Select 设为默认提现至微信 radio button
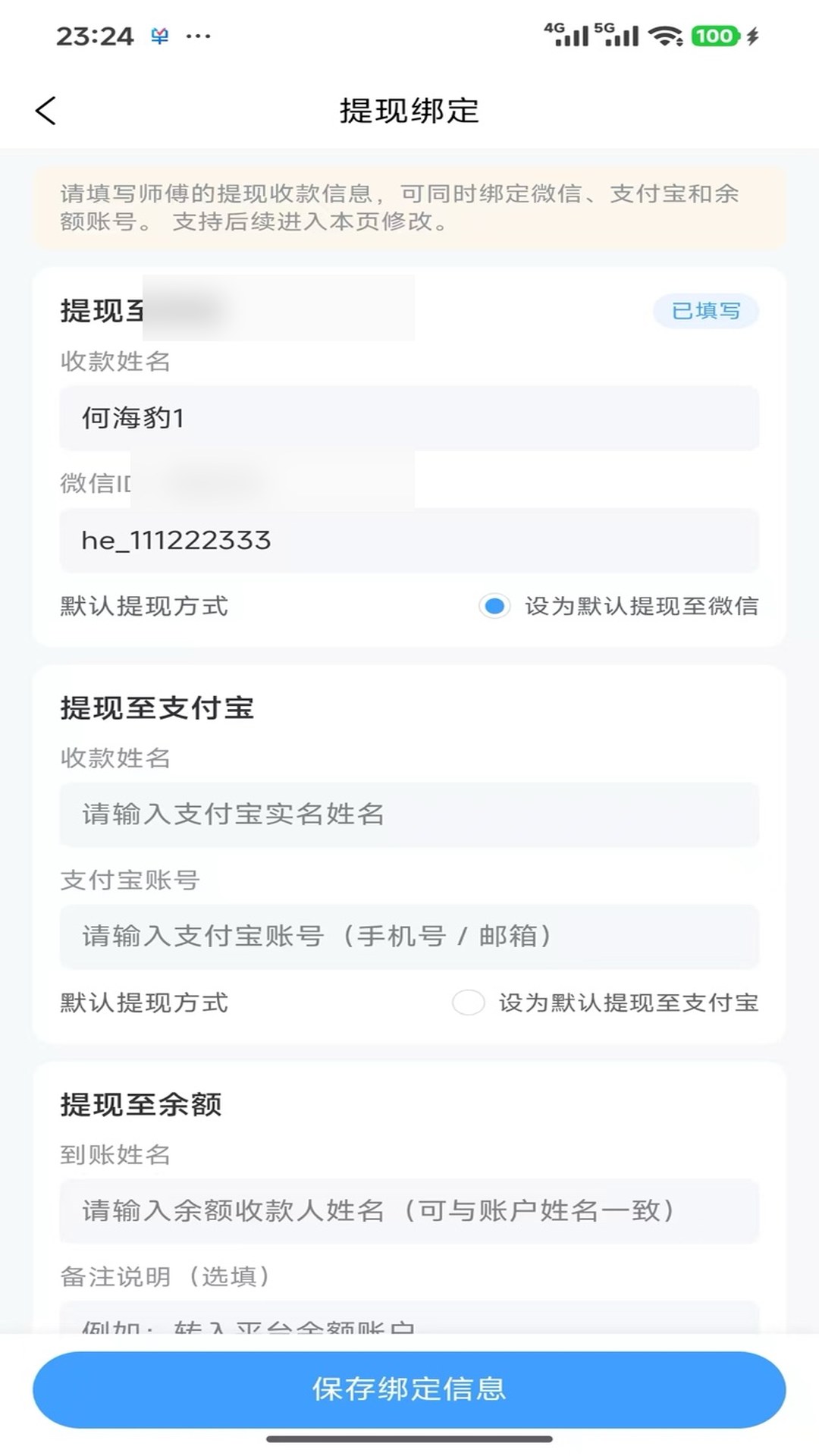The image size is (819, 1456). tap(494, 607)
